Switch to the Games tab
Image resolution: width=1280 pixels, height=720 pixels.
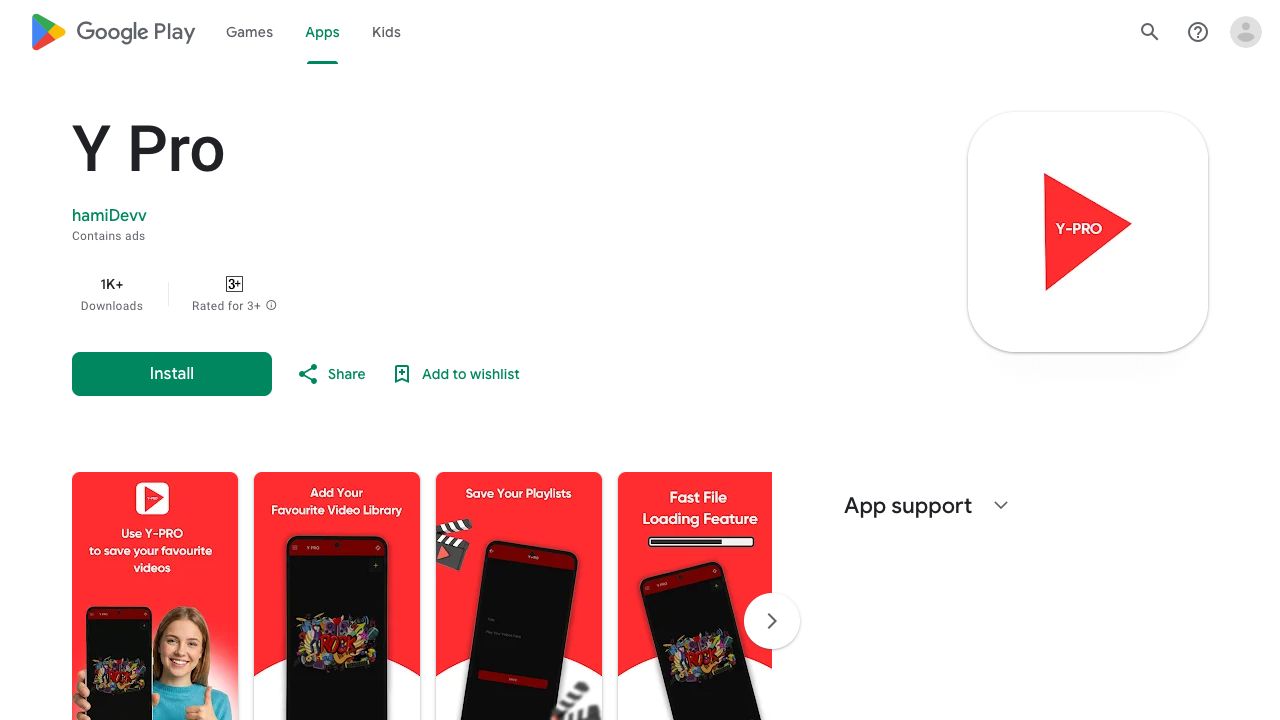click(x=249, y=32)
